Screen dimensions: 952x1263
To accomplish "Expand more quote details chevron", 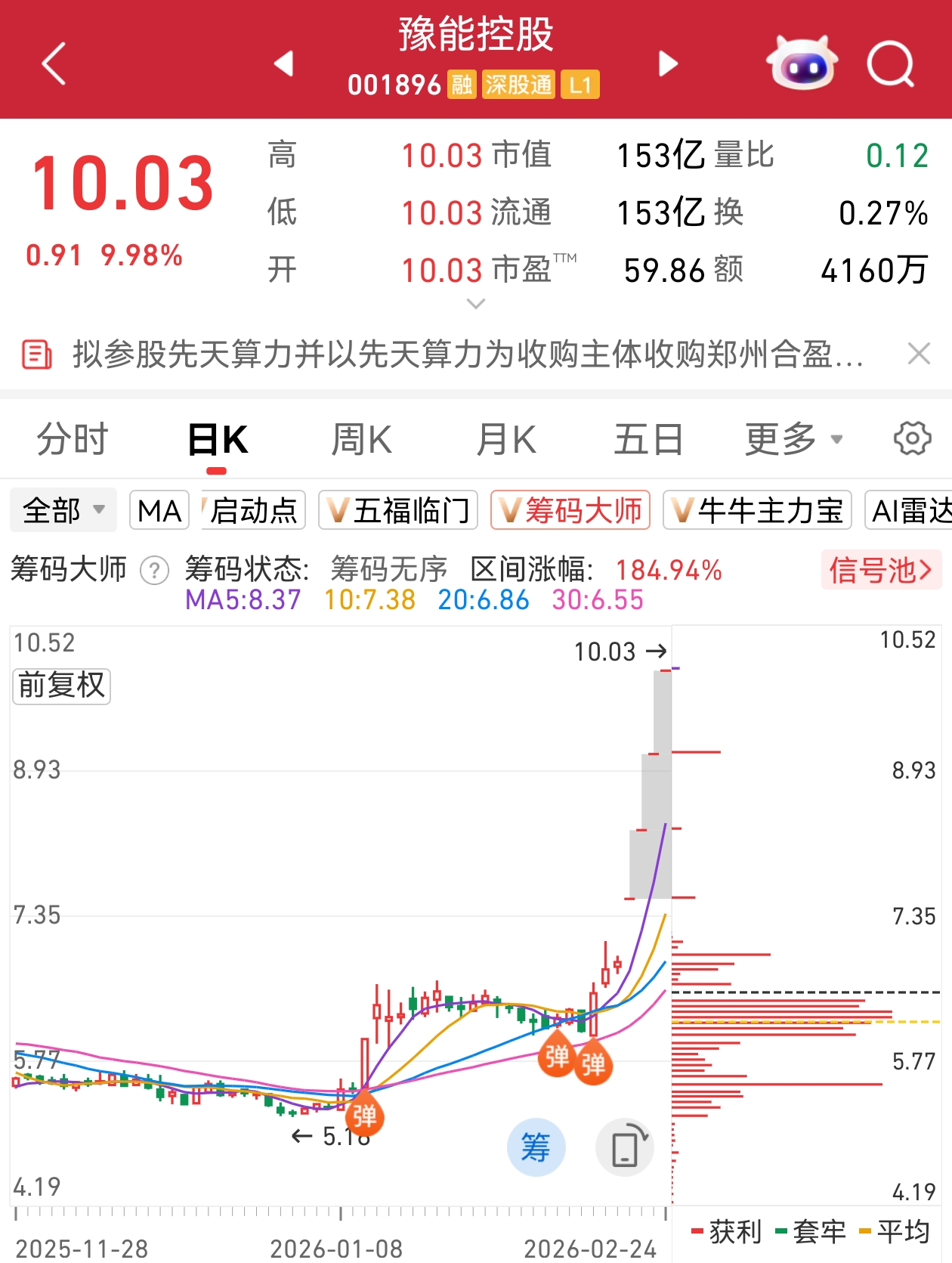I will point(476,304).
